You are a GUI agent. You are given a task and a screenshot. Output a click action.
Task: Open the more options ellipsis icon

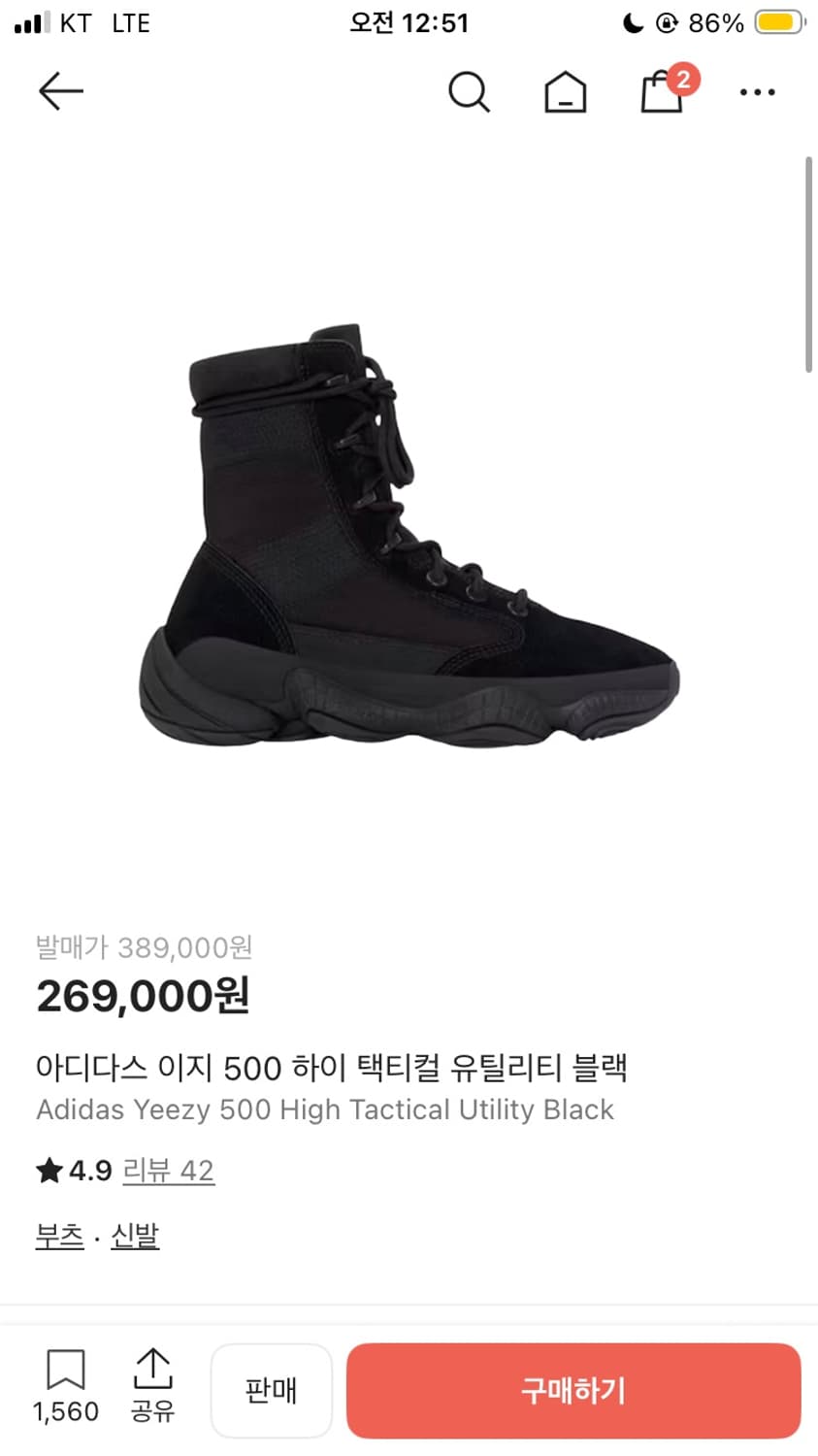[x=757, y=93]
